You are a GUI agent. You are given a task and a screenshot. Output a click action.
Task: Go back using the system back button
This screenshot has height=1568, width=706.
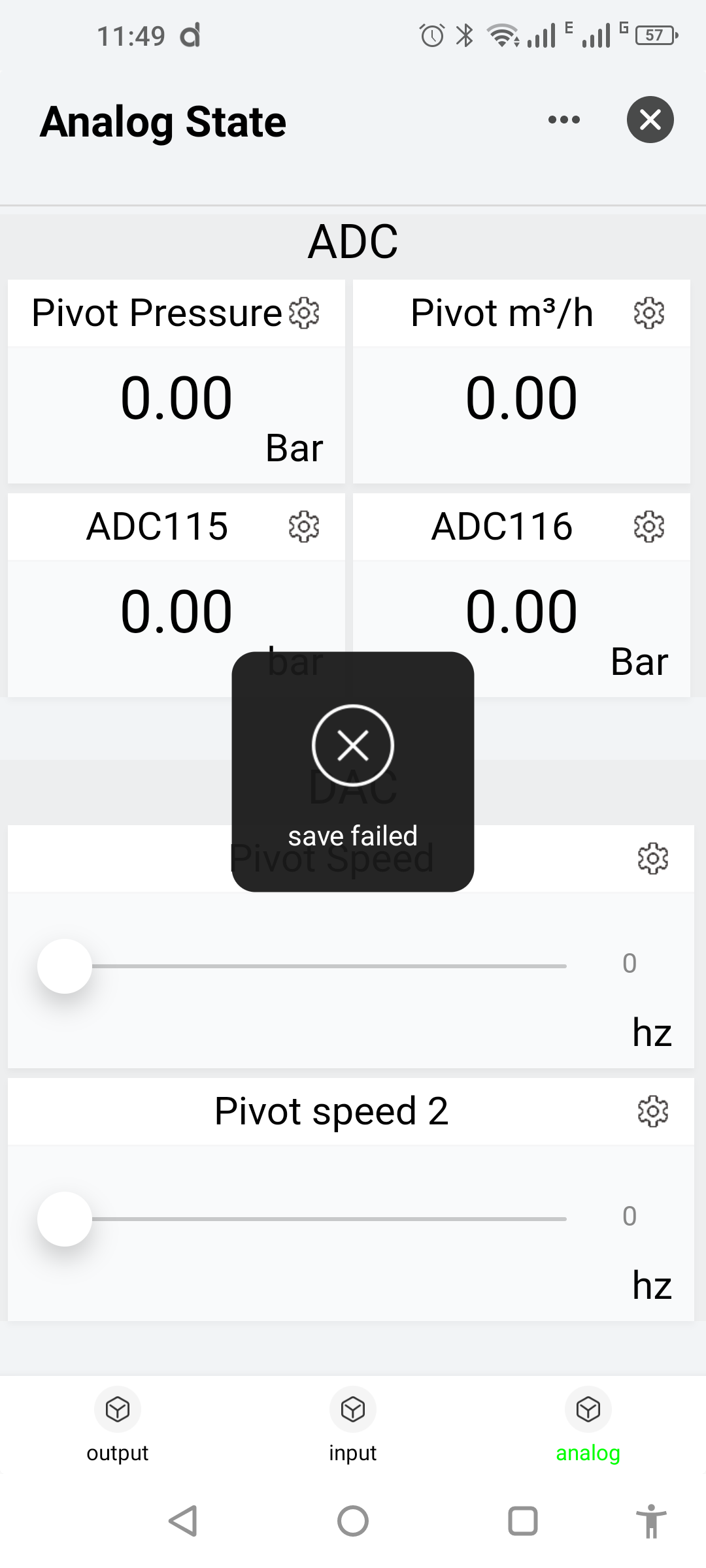pyautogui.click(x=183, y=1521)
